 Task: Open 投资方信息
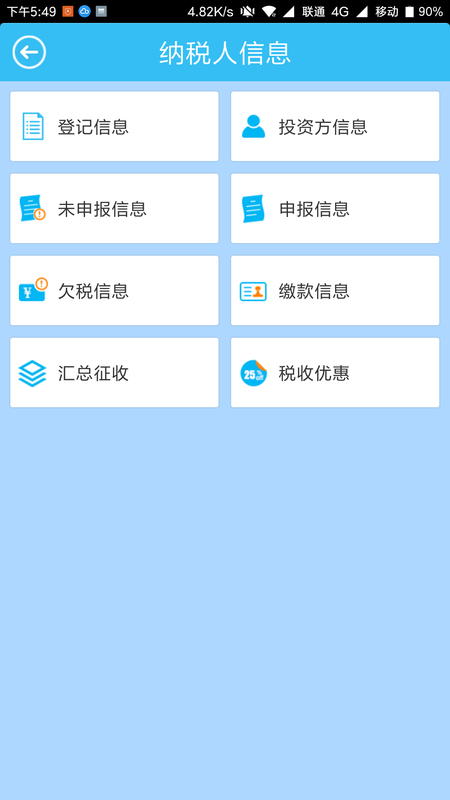click(x=335, y=127)
